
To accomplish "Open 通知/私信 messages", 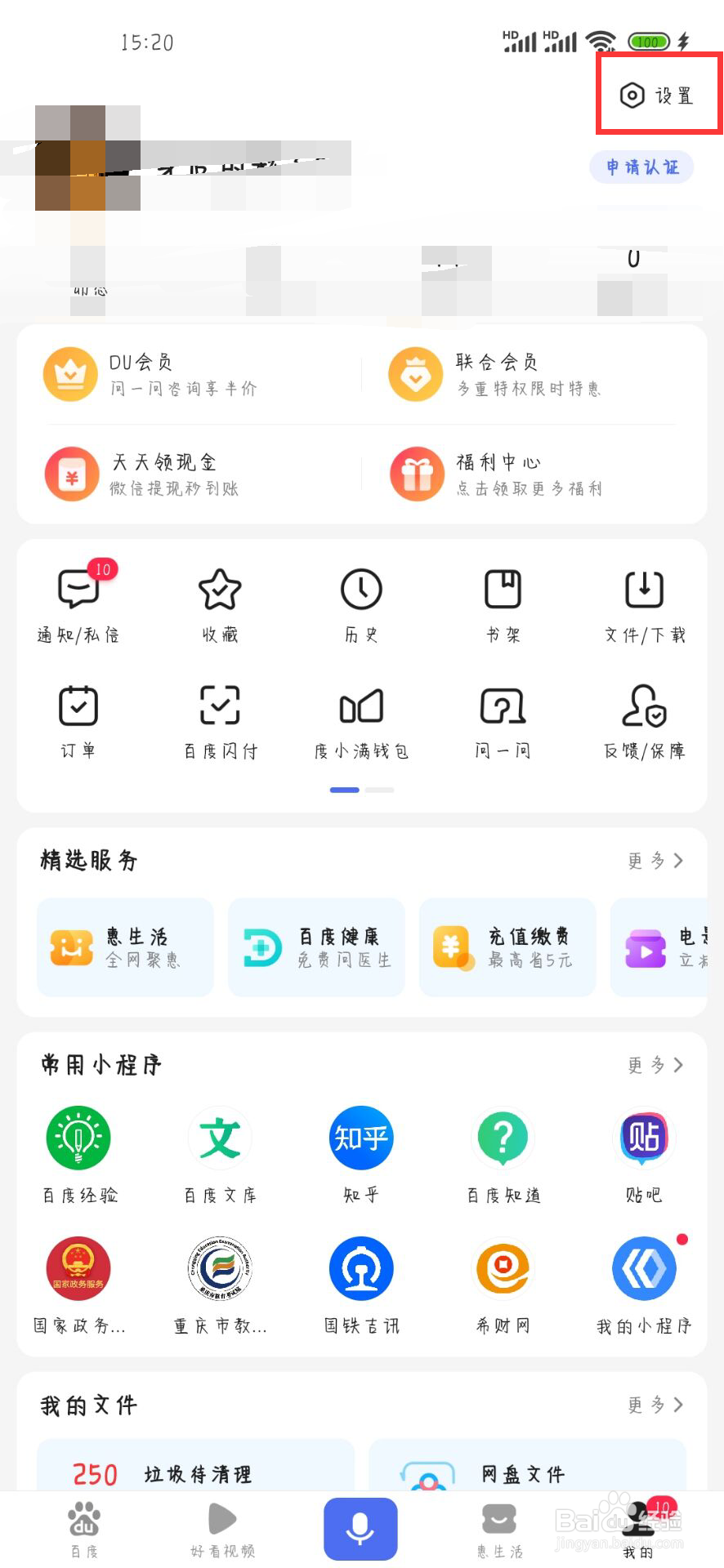I will click(x=78, y=603).
